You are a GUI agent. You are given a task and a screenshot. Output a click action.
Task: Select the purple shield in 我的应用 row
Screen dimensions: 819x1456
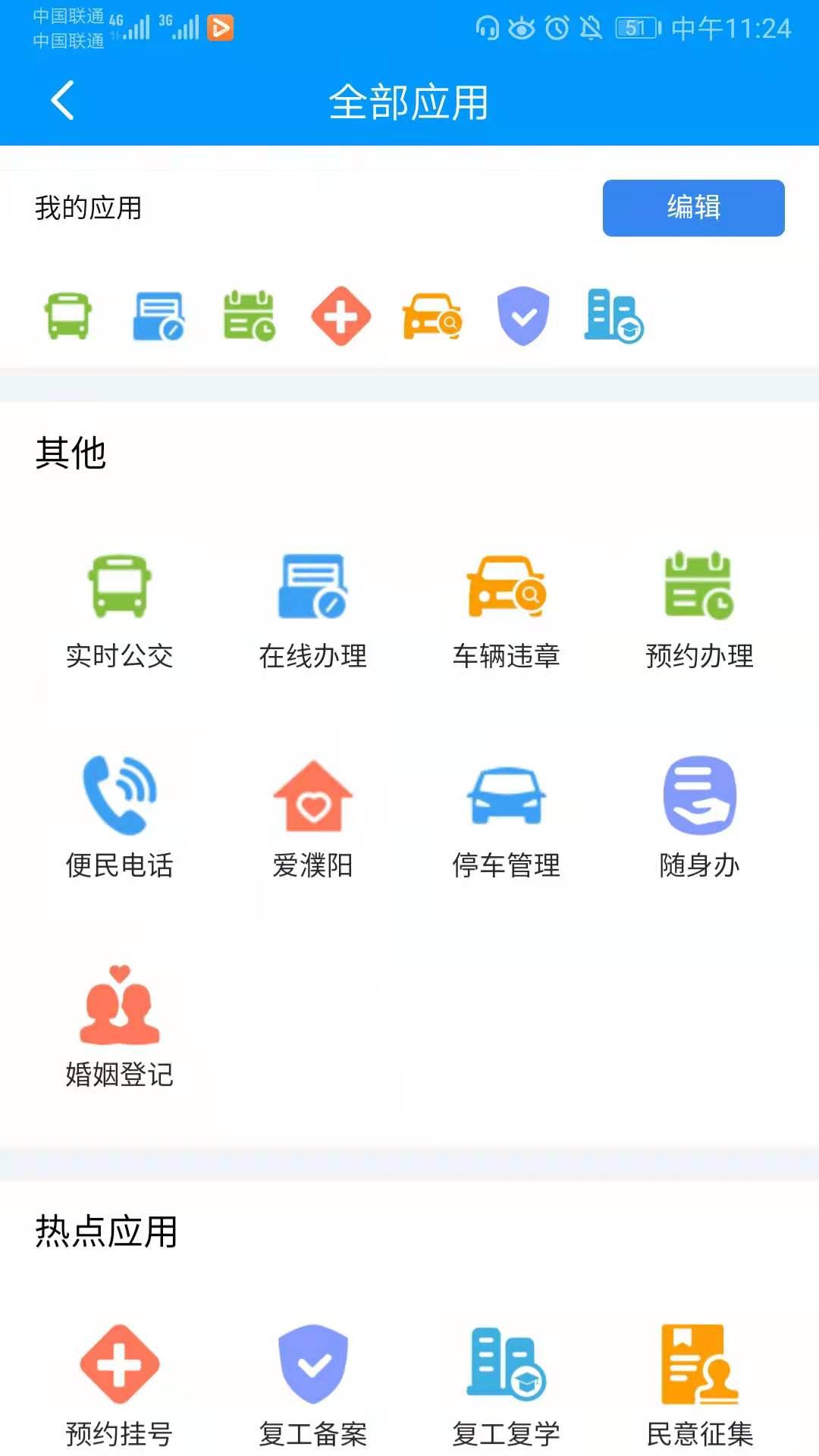tap(523, 317)
